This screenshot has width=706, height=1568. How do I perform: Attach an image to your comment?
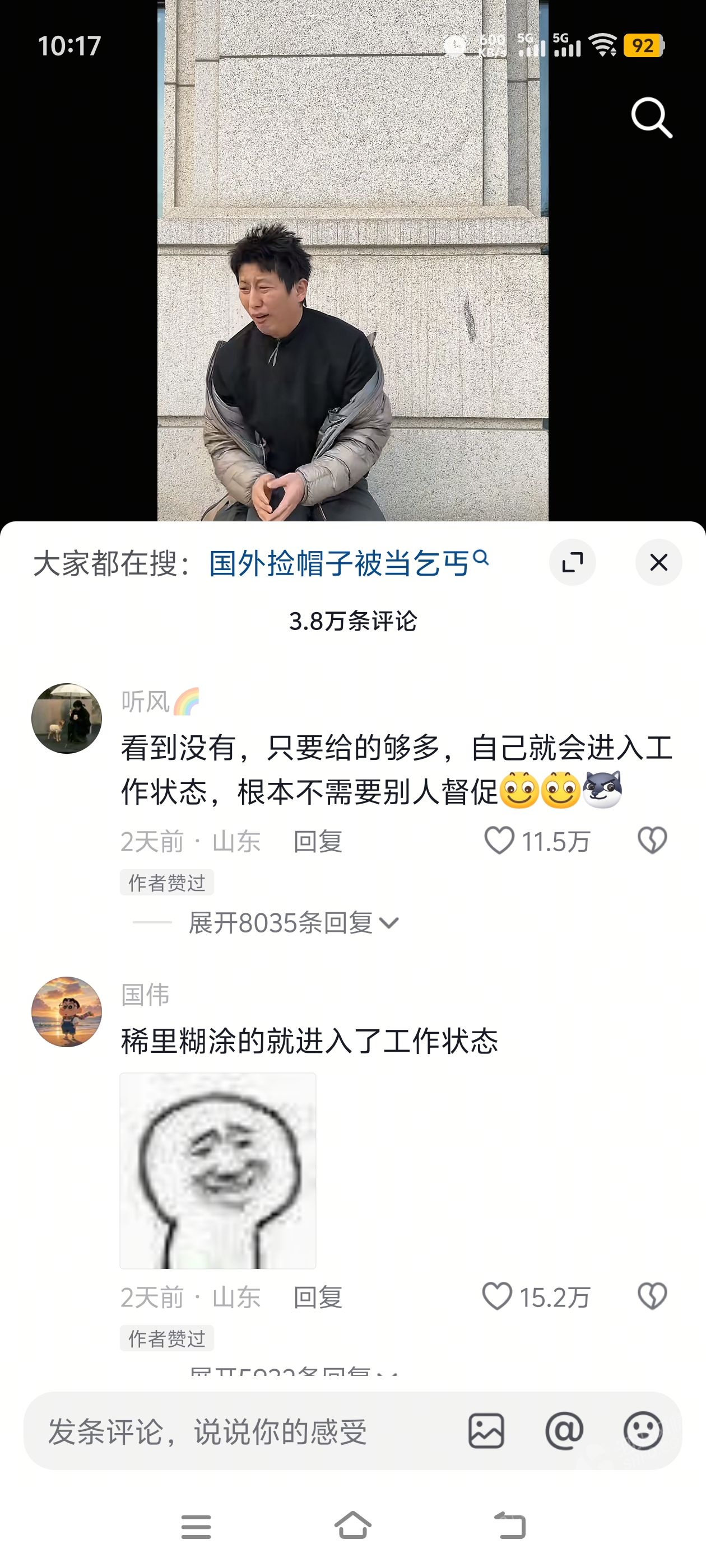tap(485, 1431)
